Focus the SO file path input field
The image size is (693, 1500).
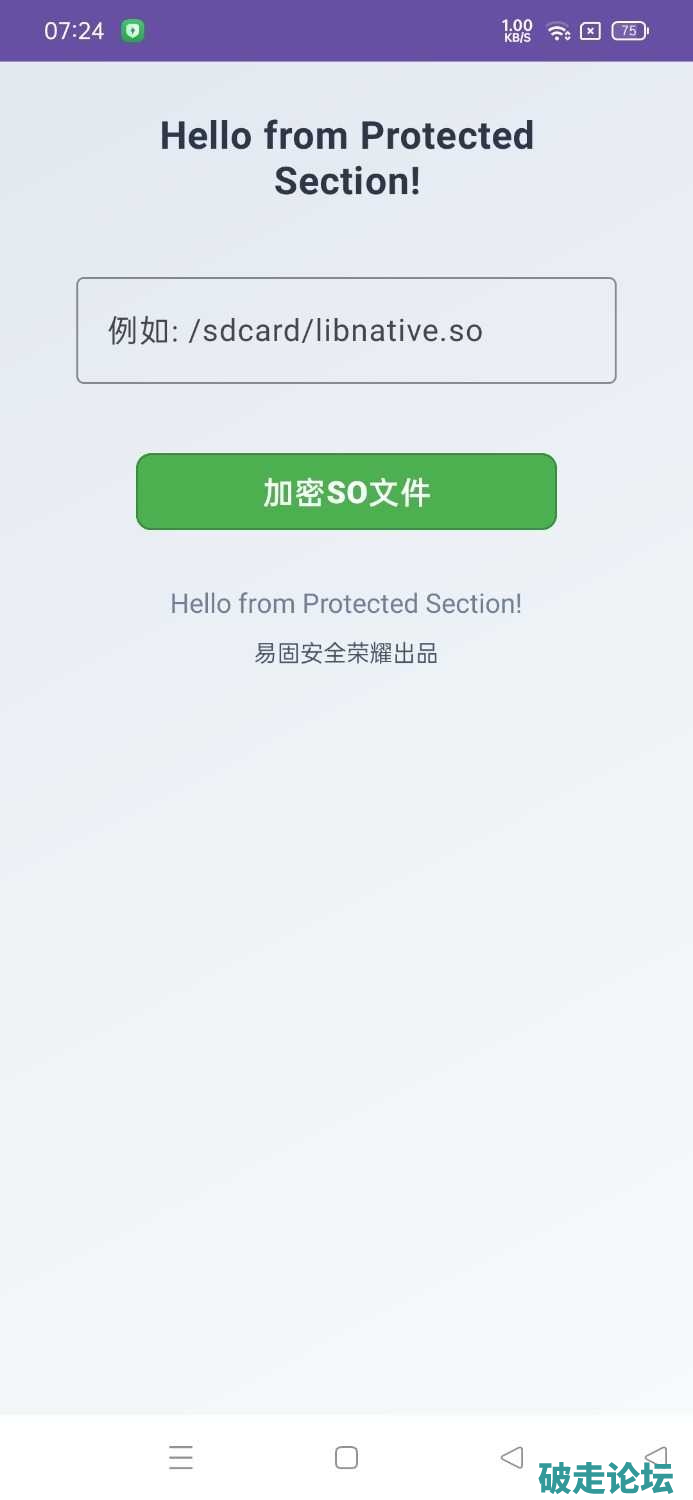(346, 330)
